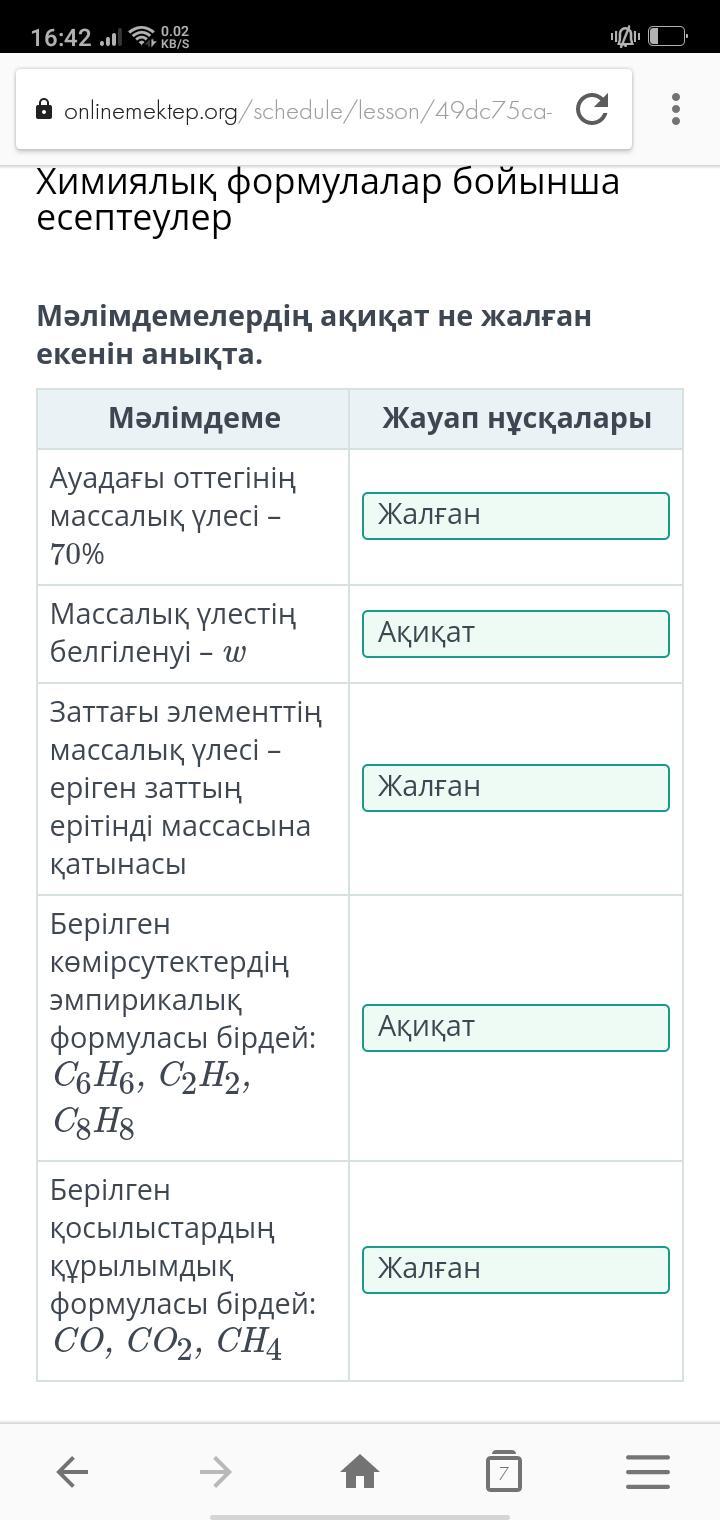Open the tab switcher showing 7 tabs
Image resolution: width=720 pixels, height=1520 pixels.
[504, 1471]
